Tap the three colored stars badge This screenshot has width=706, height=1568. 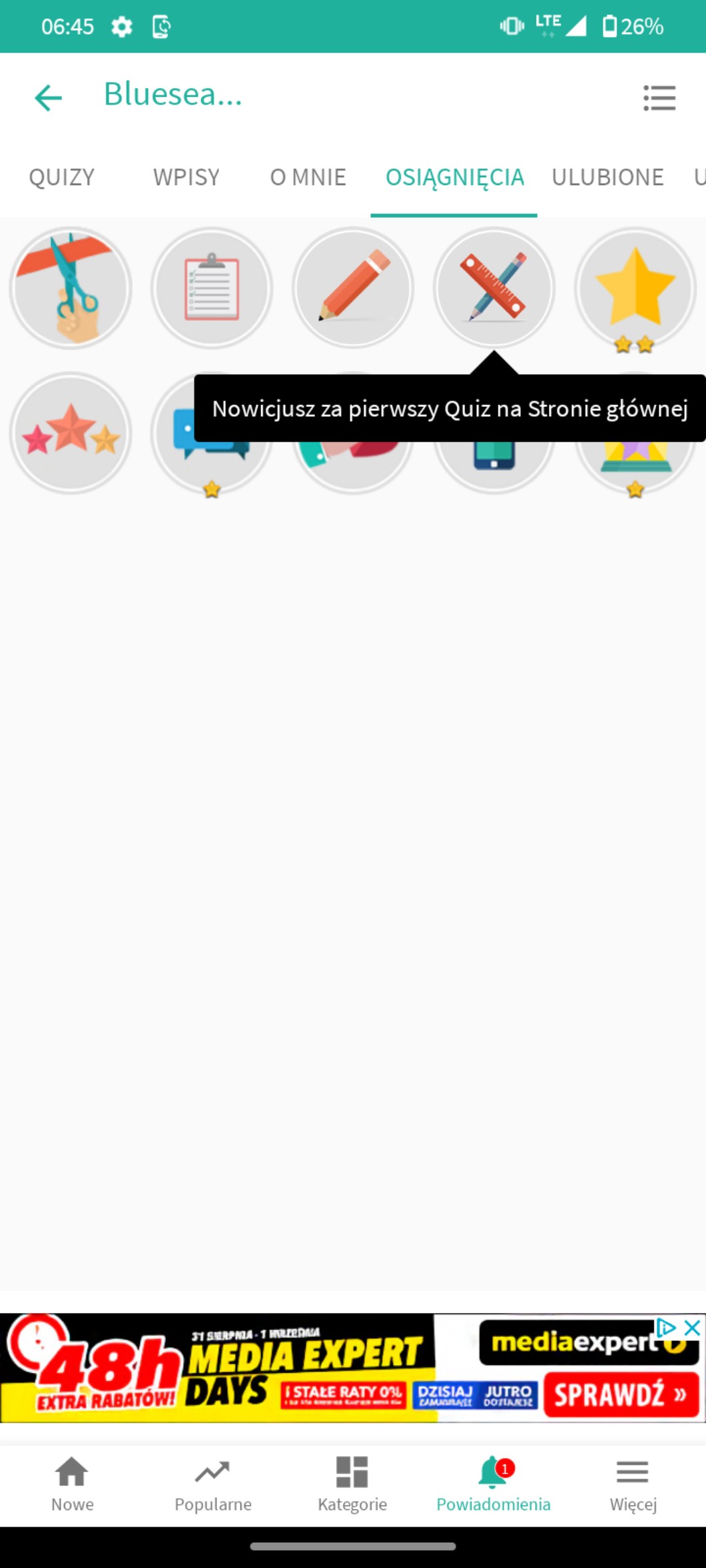[x=71, y=433]
